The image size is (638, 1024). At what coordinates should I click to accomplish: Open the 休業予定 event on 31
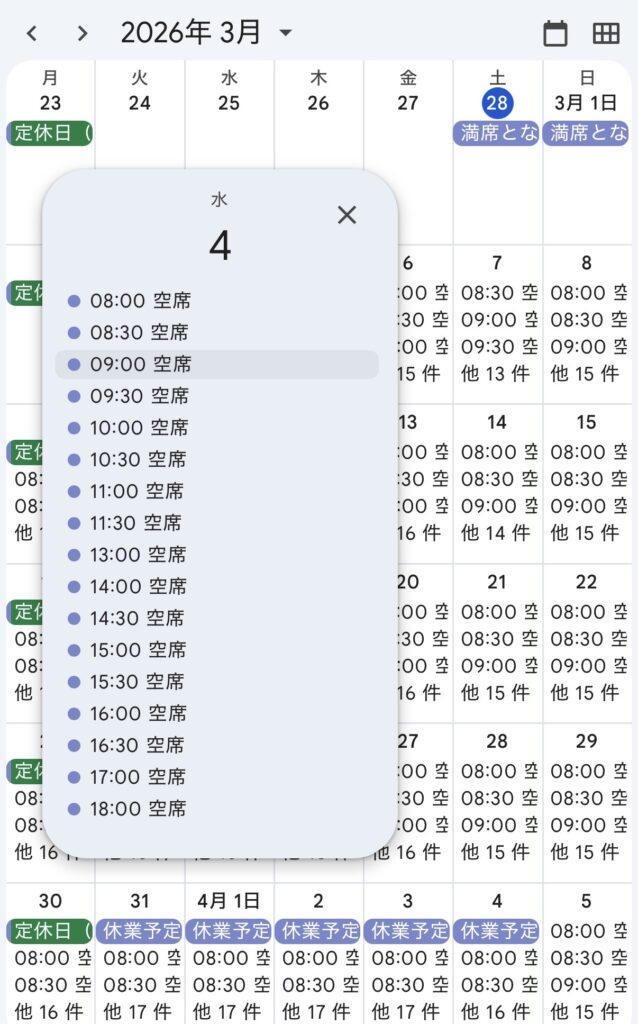click(x=140, y=931)
